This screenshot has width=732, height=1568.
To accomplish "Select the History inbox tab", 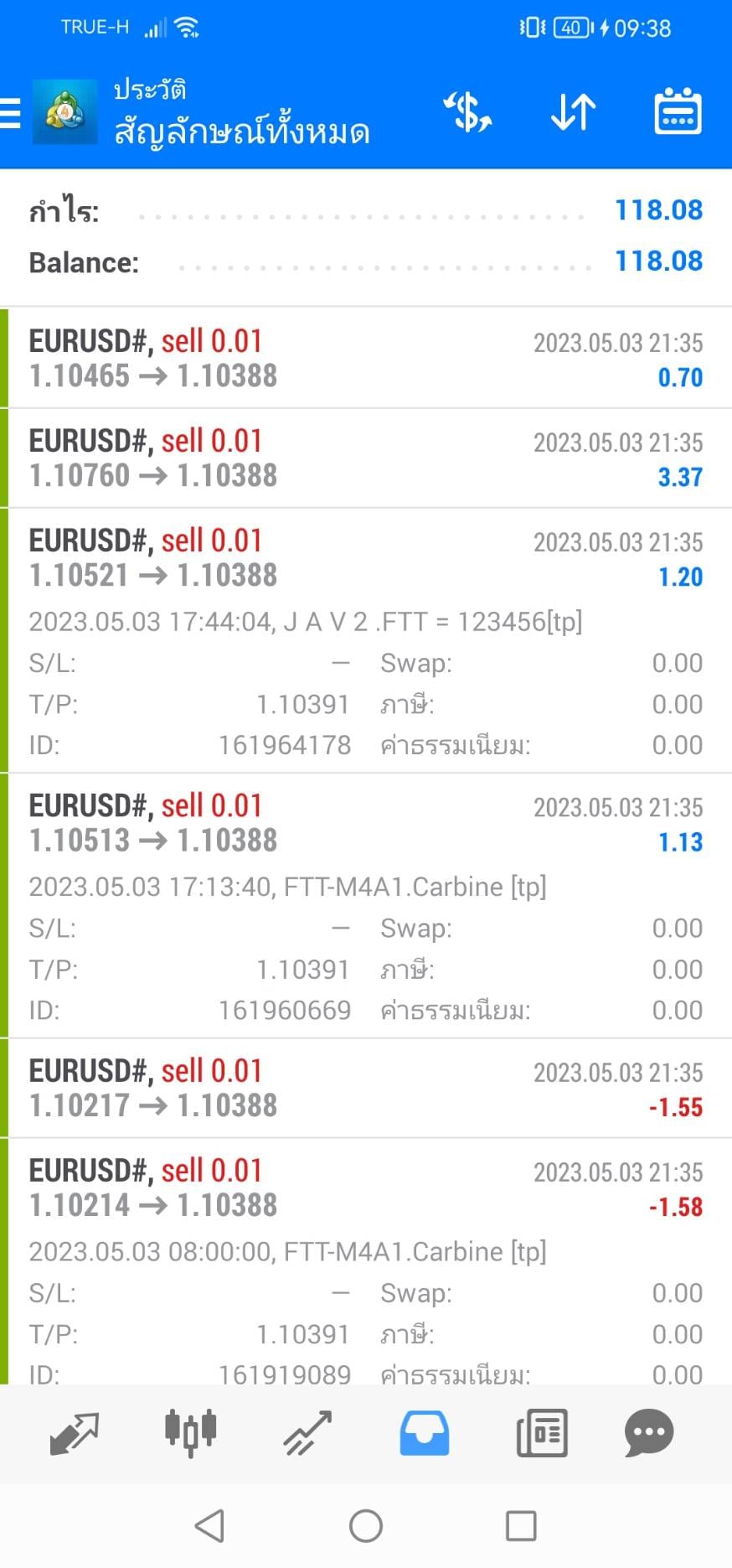I will pos(425,1433).
